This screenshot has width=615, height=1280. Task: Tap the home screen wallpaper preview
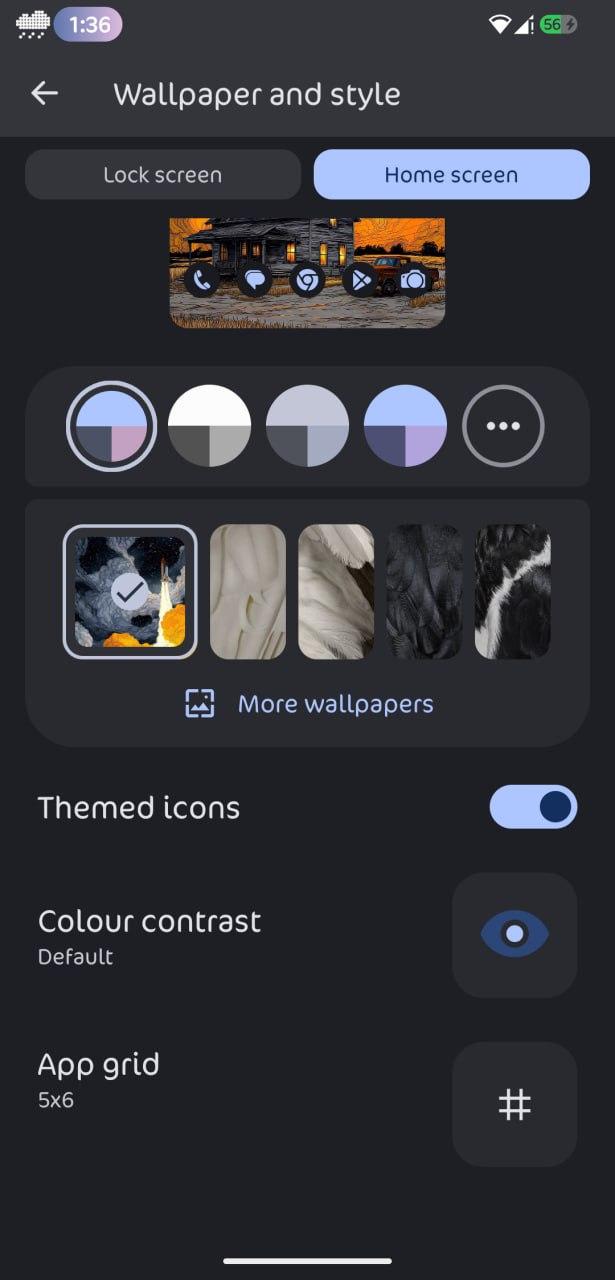coord(307,273)
